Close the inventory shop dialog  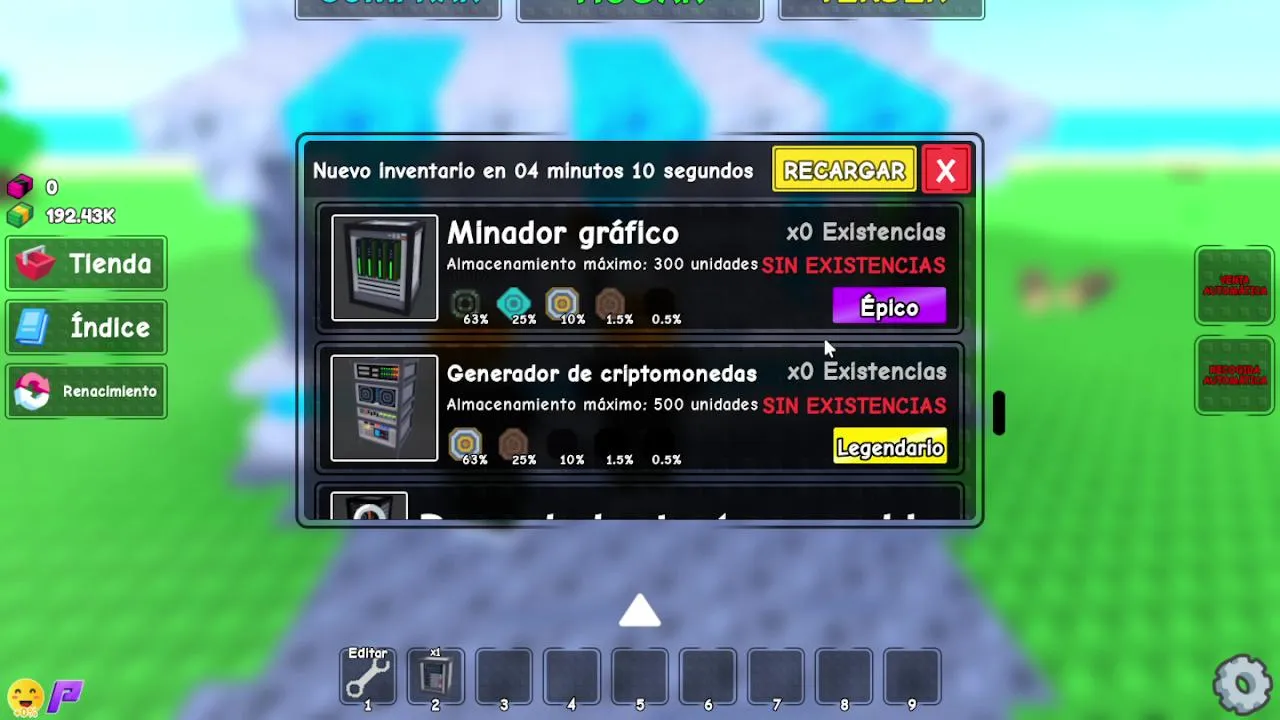pos(945,171)
